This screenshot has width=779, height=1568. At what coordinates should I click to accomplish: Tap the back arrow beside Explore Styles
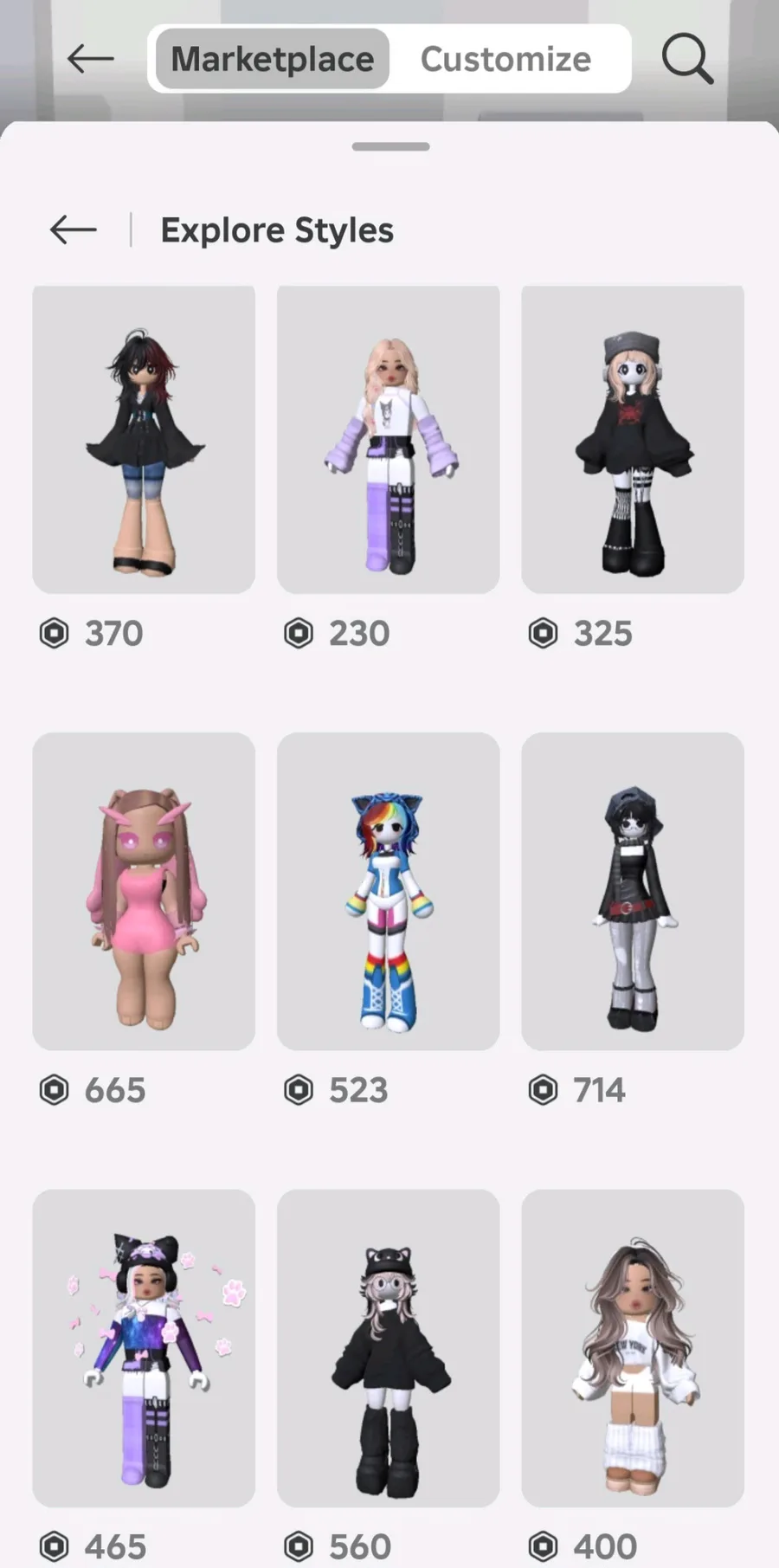click(74, 230)
